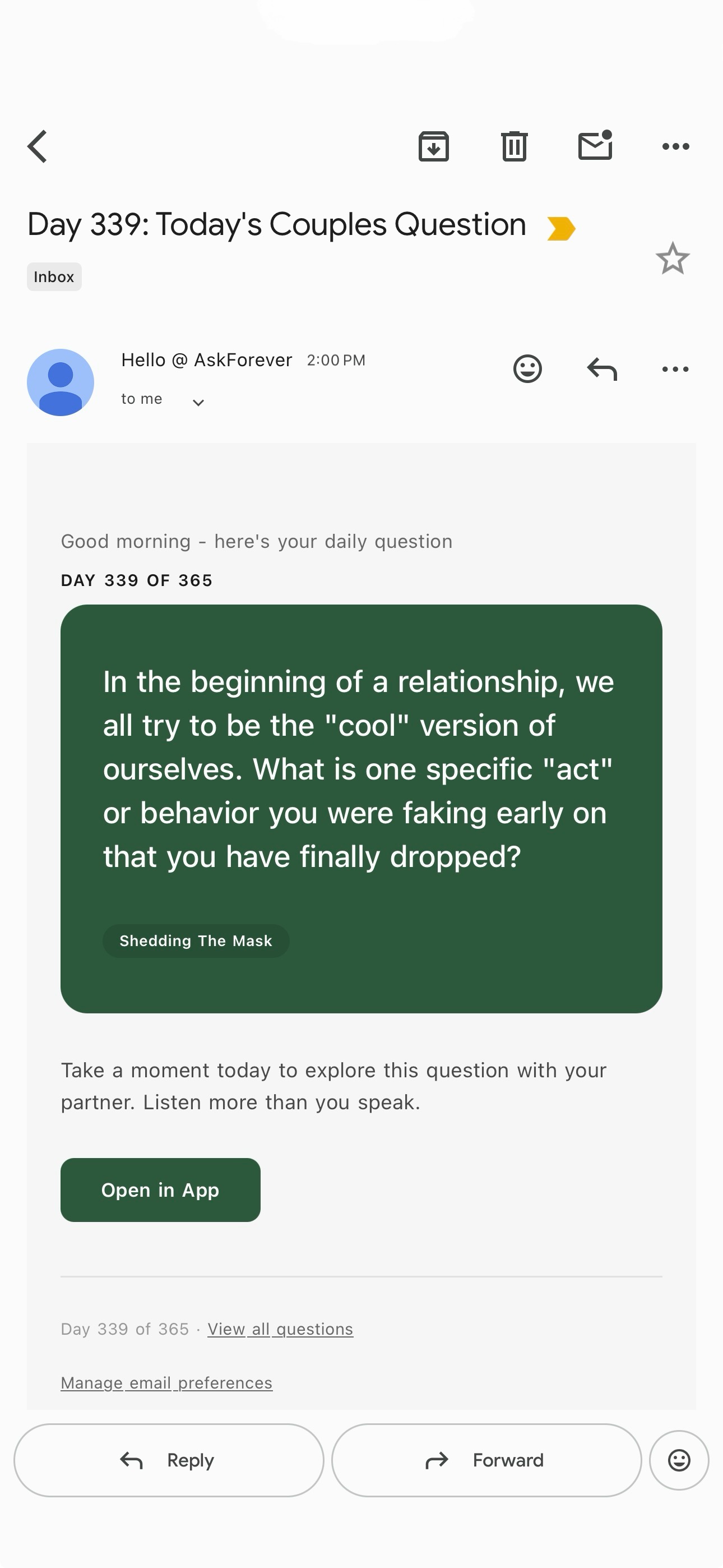Star this email
The image size is (723, 1568).
pyautogui.click(x=673, y=259)
